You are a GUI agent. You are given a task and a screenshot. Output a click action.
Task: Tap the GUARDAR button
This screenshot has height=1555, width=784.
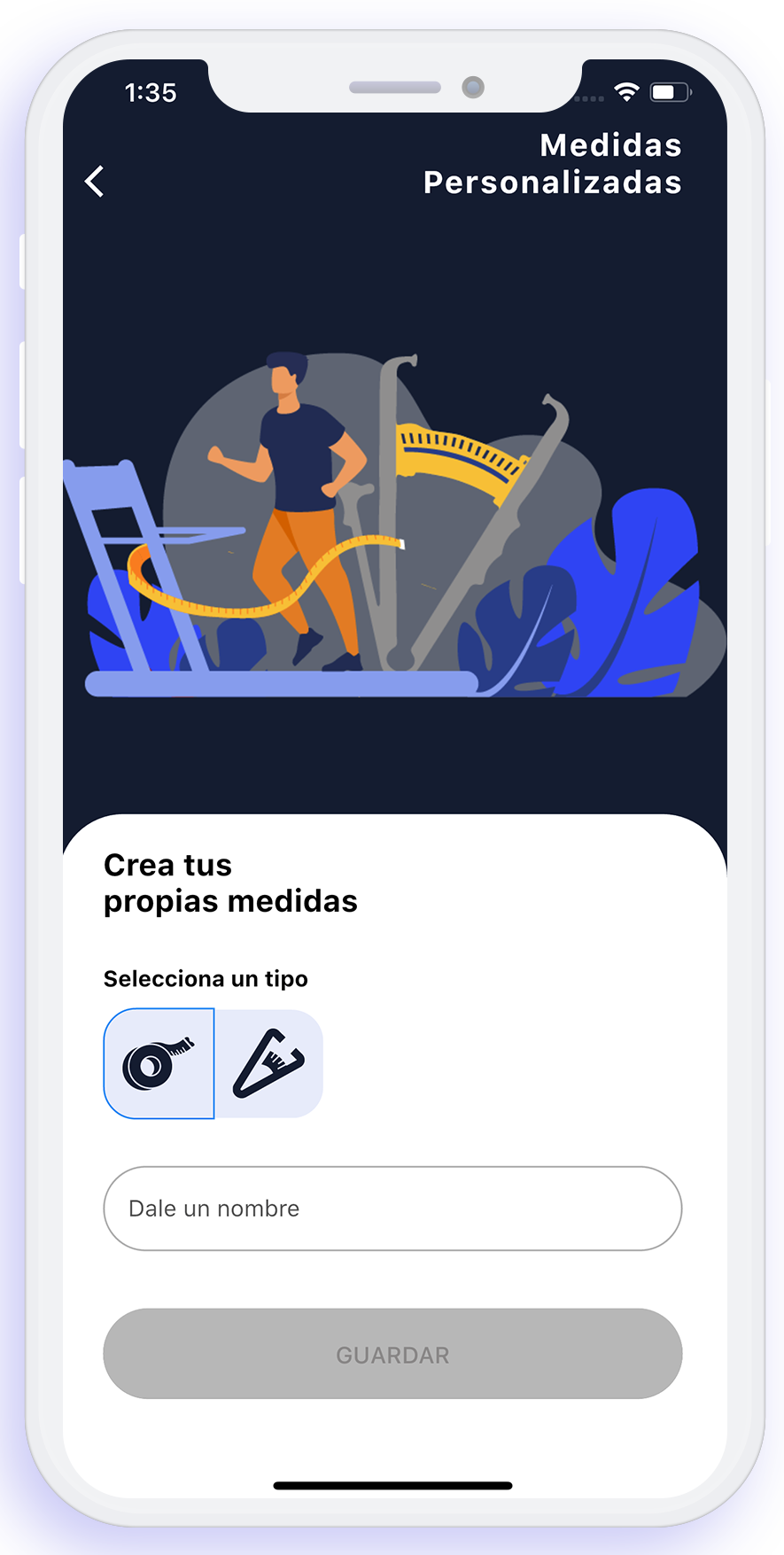tap(392, 1354)
